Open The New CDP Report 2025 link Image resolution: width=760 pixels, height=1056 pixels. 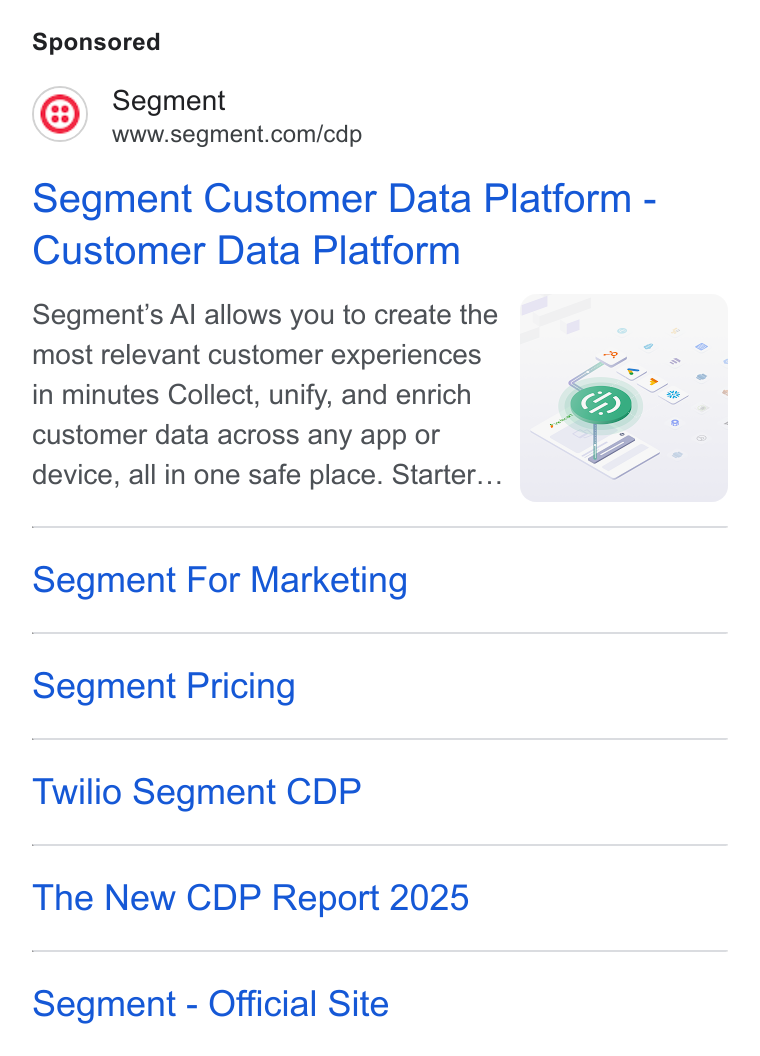pos(251,897)
